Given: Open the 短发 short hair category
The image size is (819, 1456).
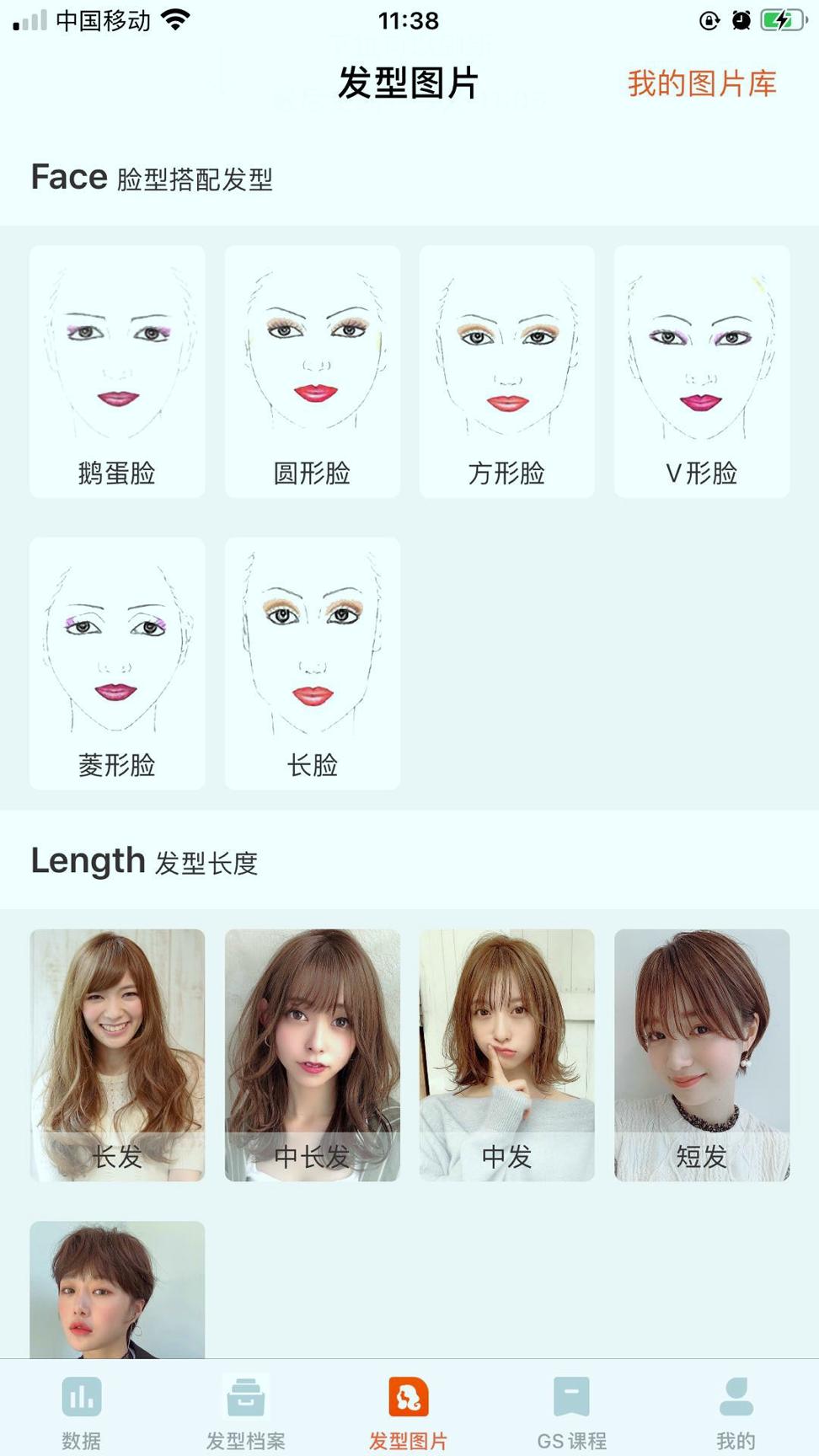Looking at the screenshot, I should tap(703, 1053).
